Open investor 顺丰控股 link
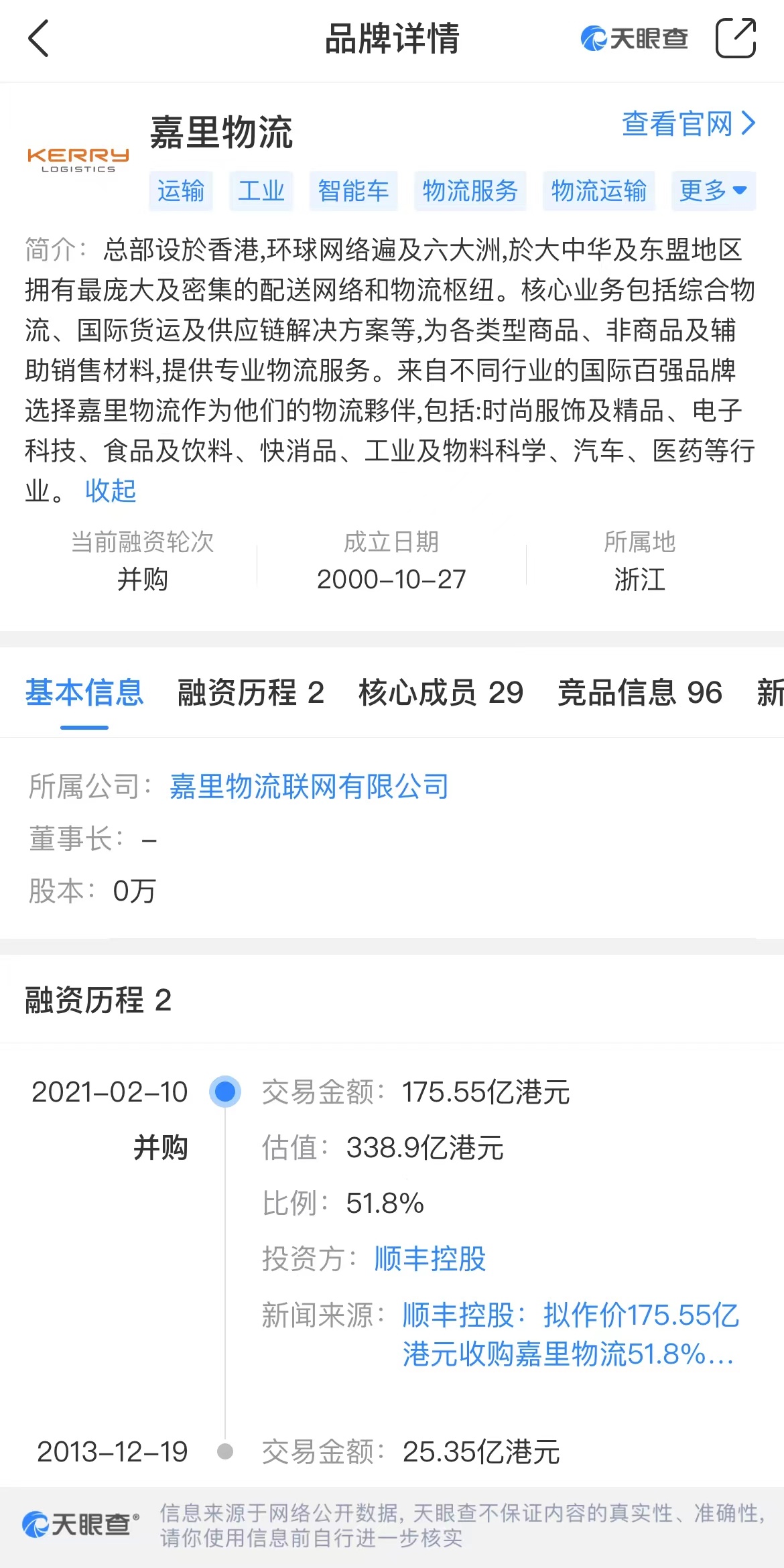Image resolution: width=784 pixels, height=1568 pixels. [430, 1258]
